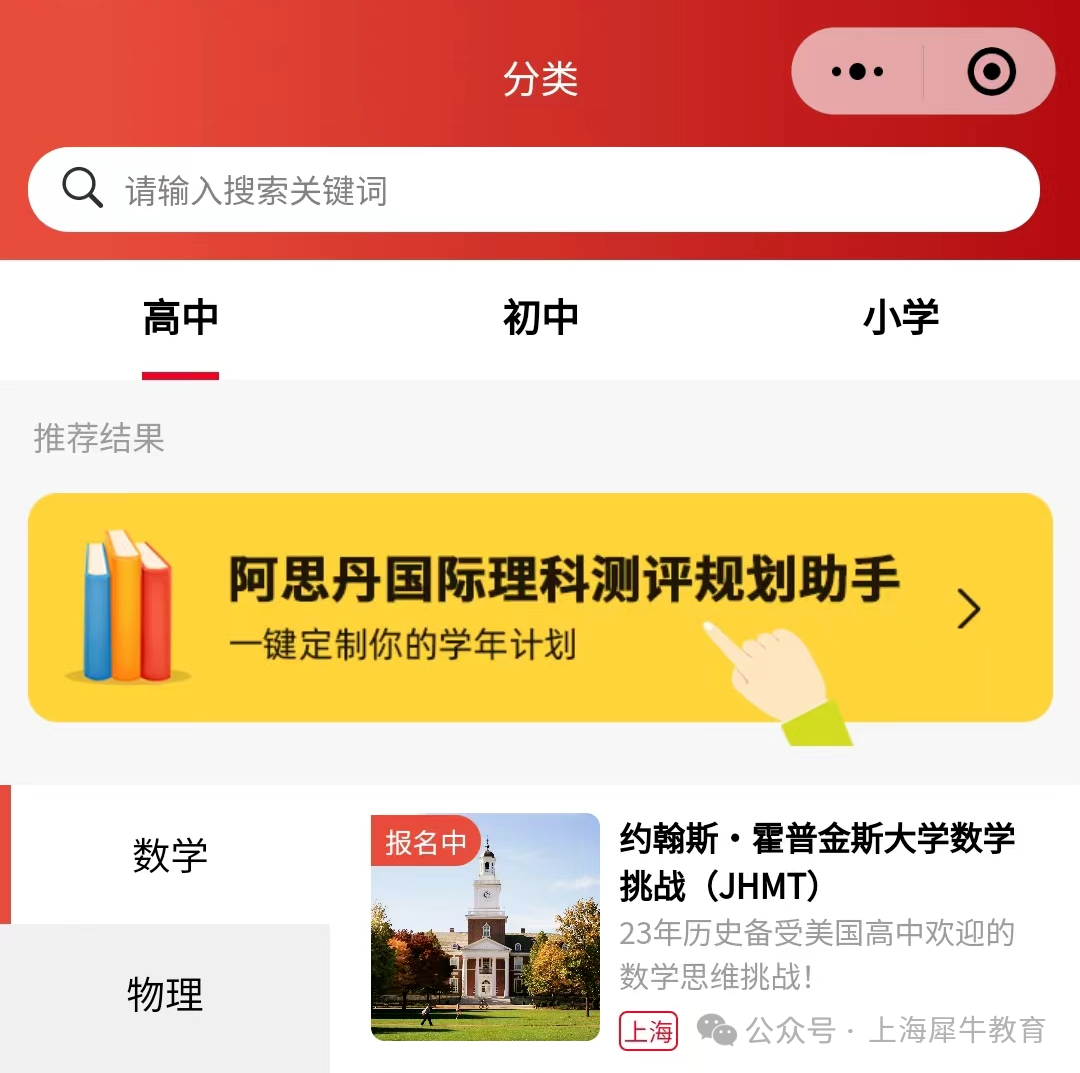This screenshot has height=1073, width=1080.
Task: Close the mini program via circle icon
Action: 991,72
